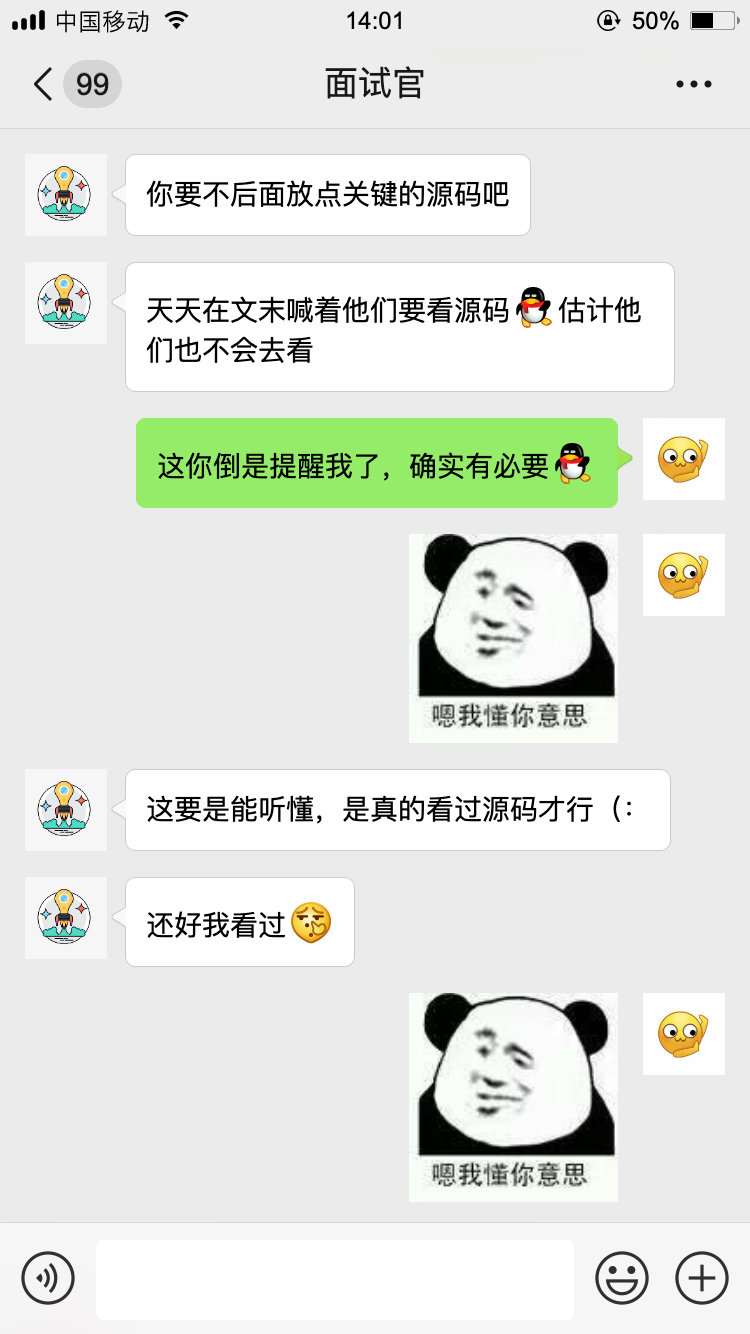Tap the message text field
This screenshot has height=1334, width=750.
pyautogui.click(x=335, y=1279)
